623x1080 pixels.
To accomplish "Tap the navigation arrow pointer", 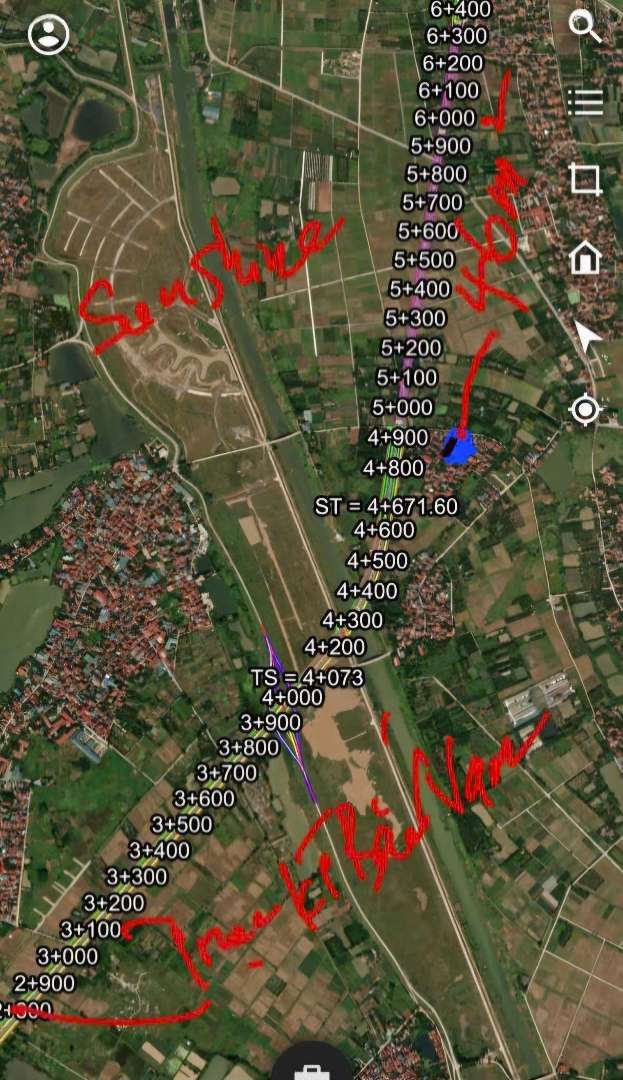I will pyautogui.click(x=587, y=338).
